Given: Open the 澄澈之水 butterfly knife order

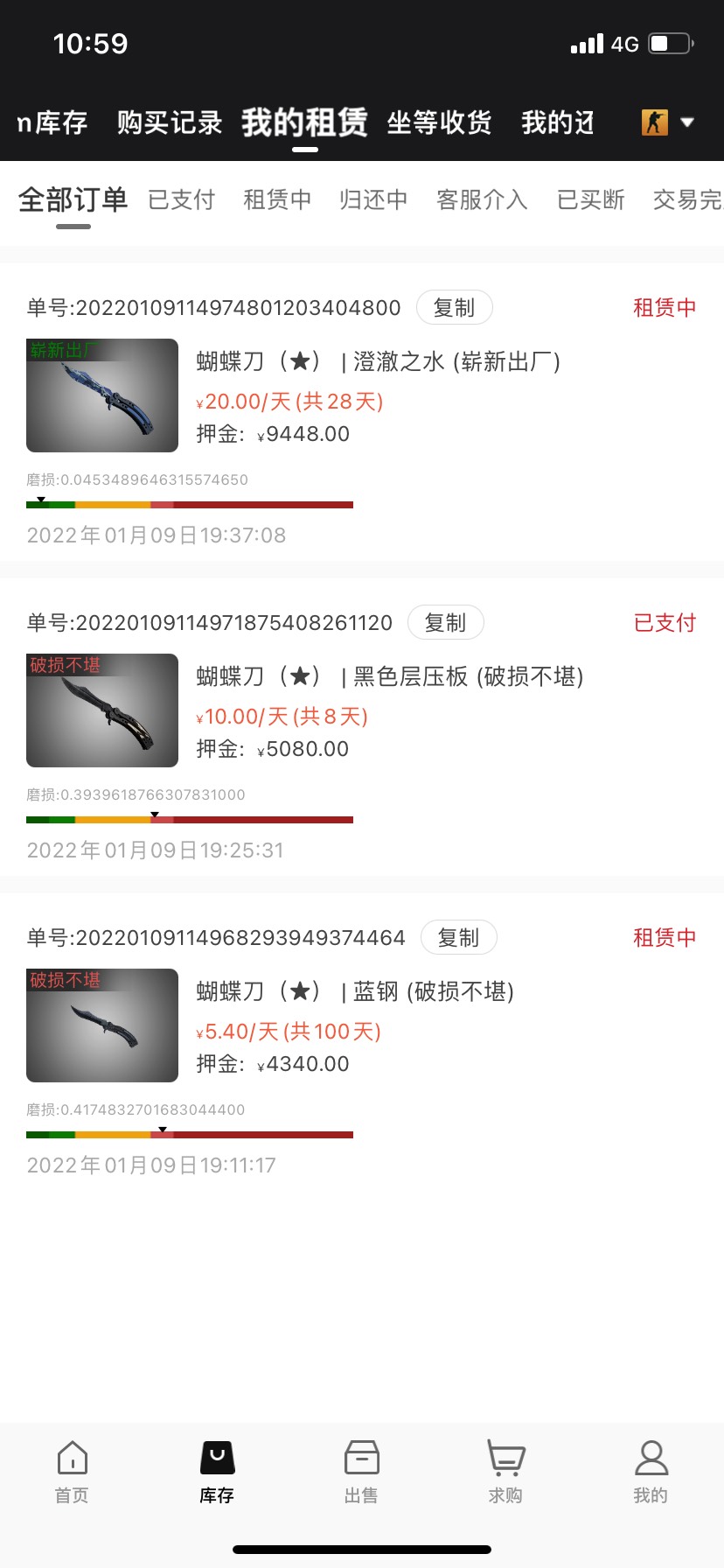Looking at the screenshot, I should click(378, 361).
